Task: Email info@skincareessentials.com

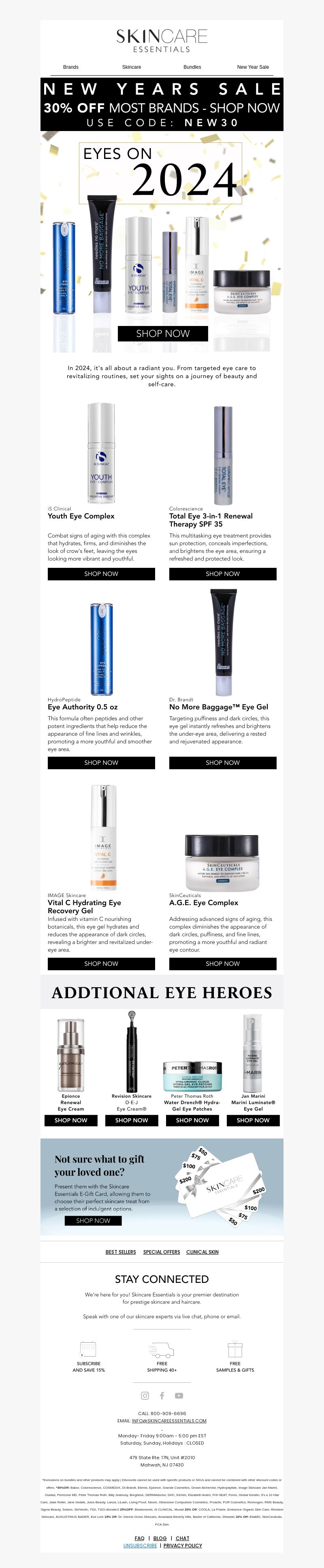Action: tap(169, 1421)
